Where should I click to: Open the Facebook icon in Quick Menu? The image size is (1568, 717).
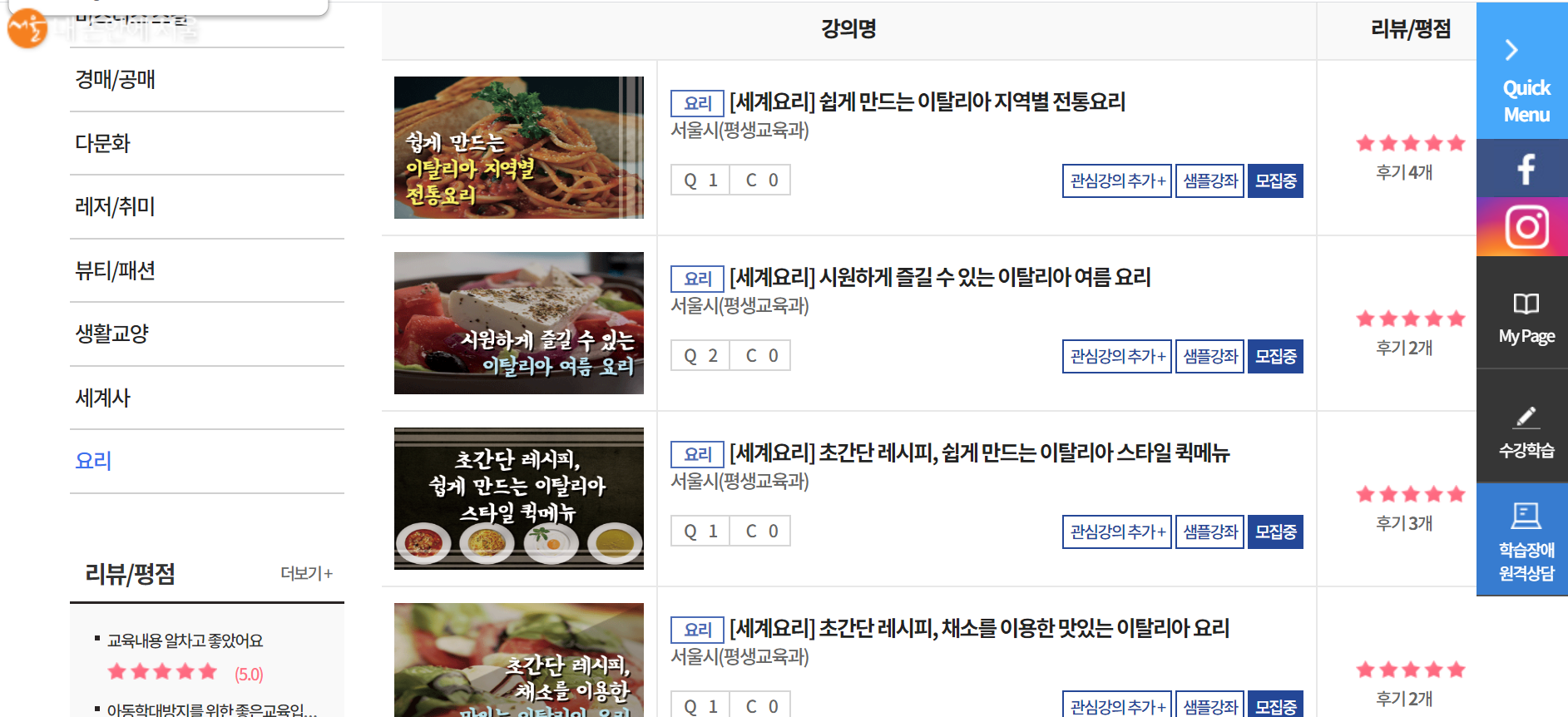pyautogui.click(x=1525, y=169)
